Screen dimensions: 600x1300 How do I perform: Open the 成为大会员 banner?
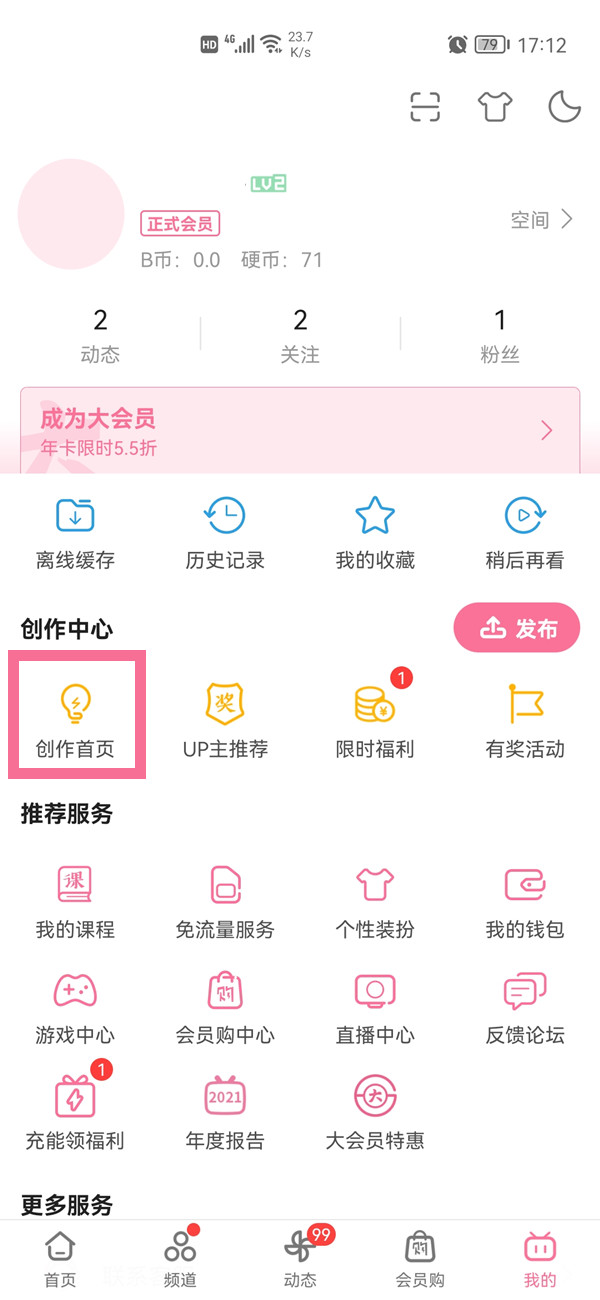[x=300, y=430]
